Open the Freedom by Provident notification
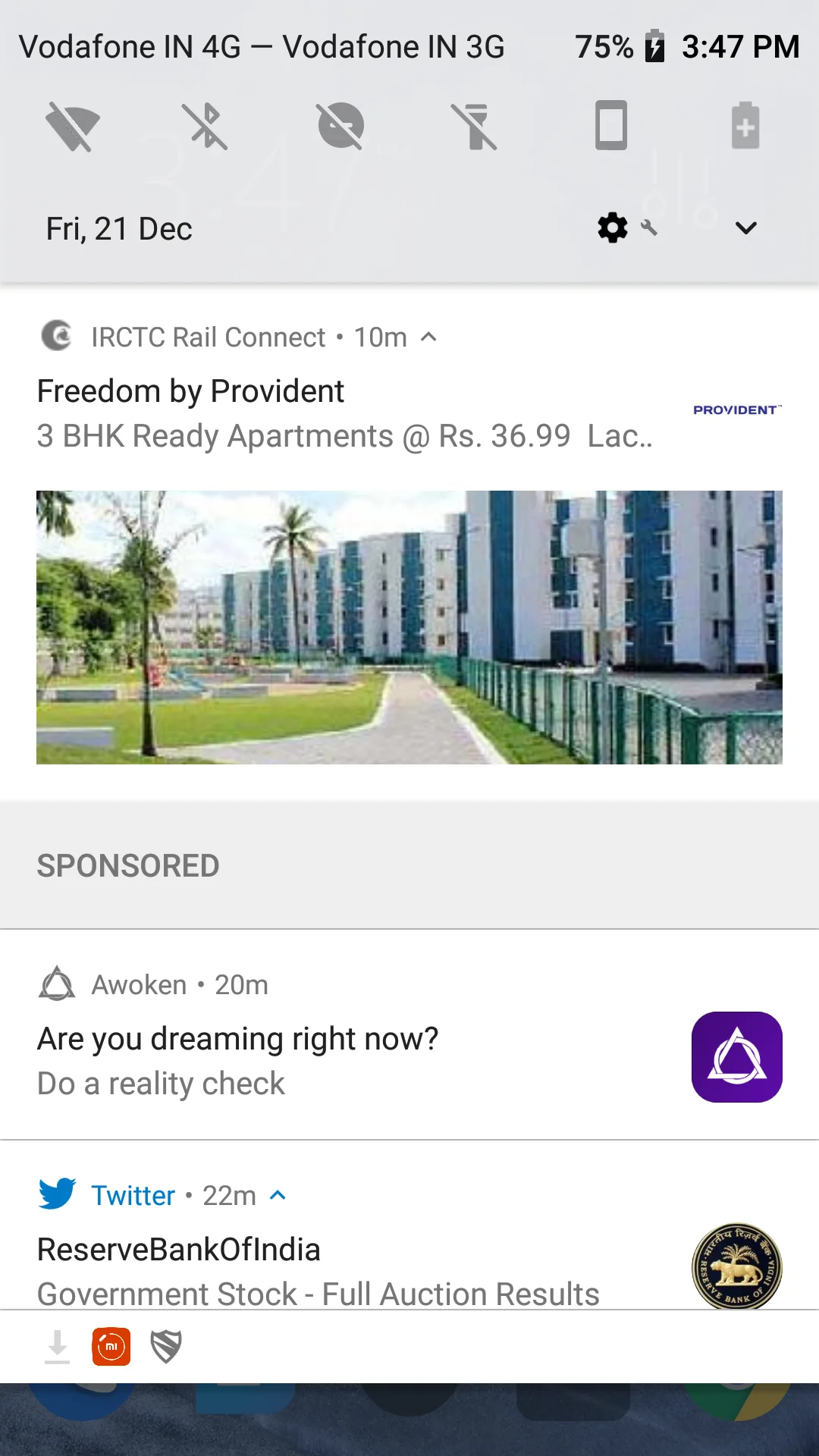This screenshot has height=1456, width=819. [x=341, y=413]
